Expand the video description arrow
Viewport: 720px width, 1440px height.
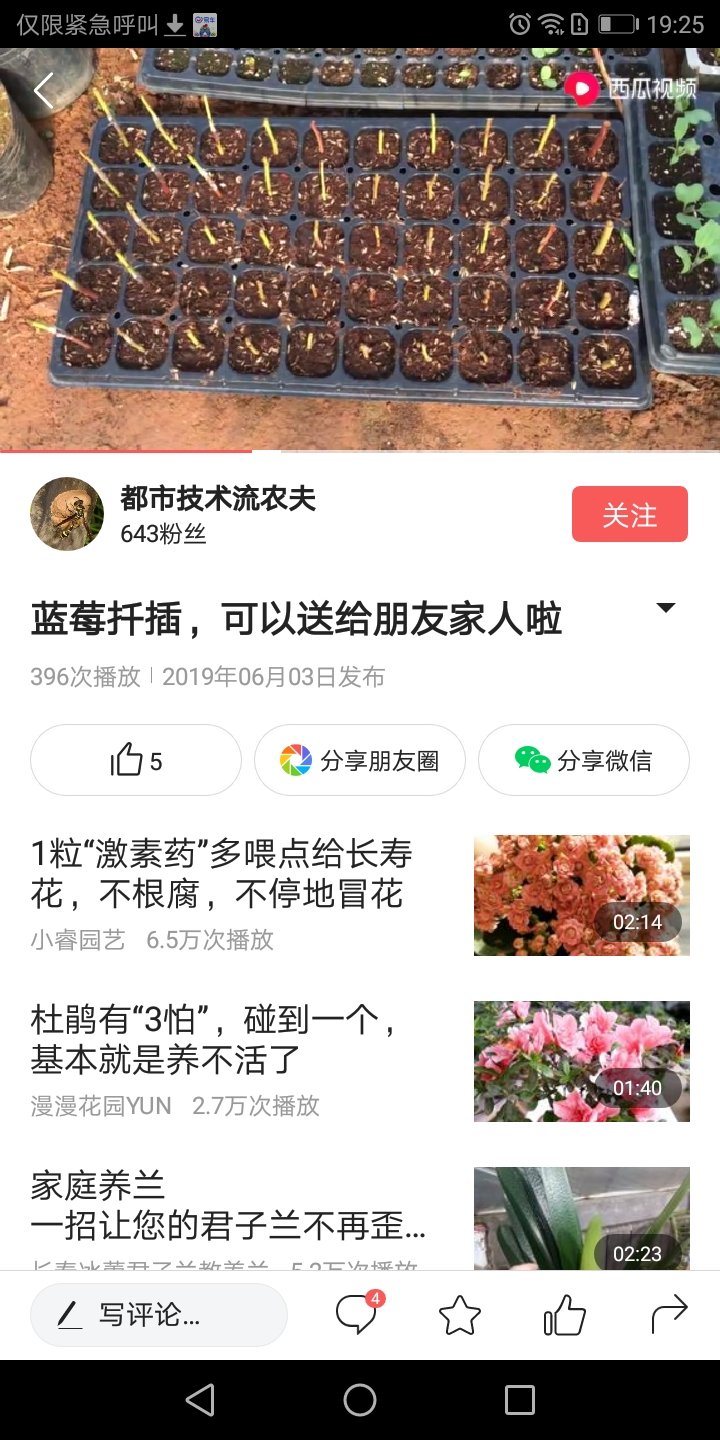(666, 608)
